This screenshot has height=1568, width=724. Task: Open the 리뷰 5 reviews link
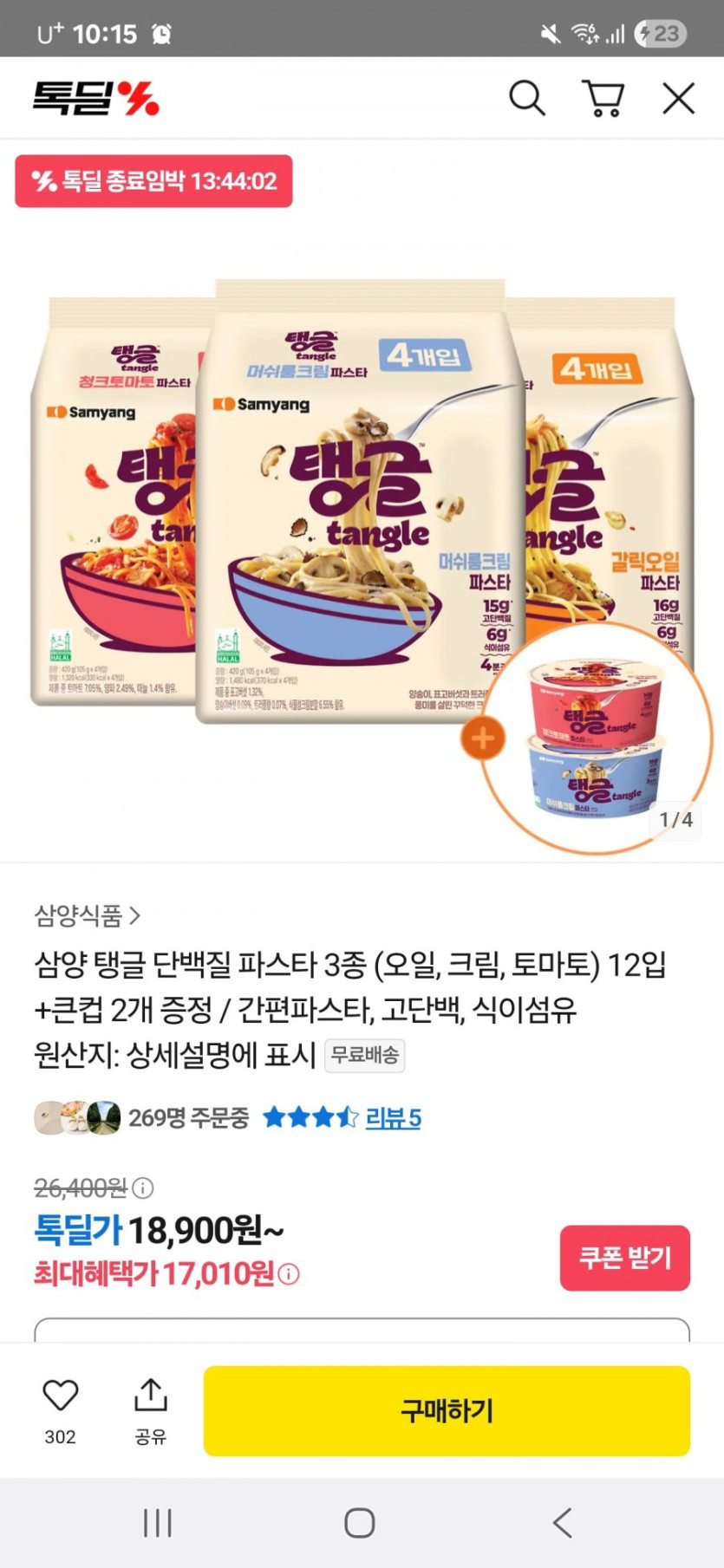[393, 1118]
